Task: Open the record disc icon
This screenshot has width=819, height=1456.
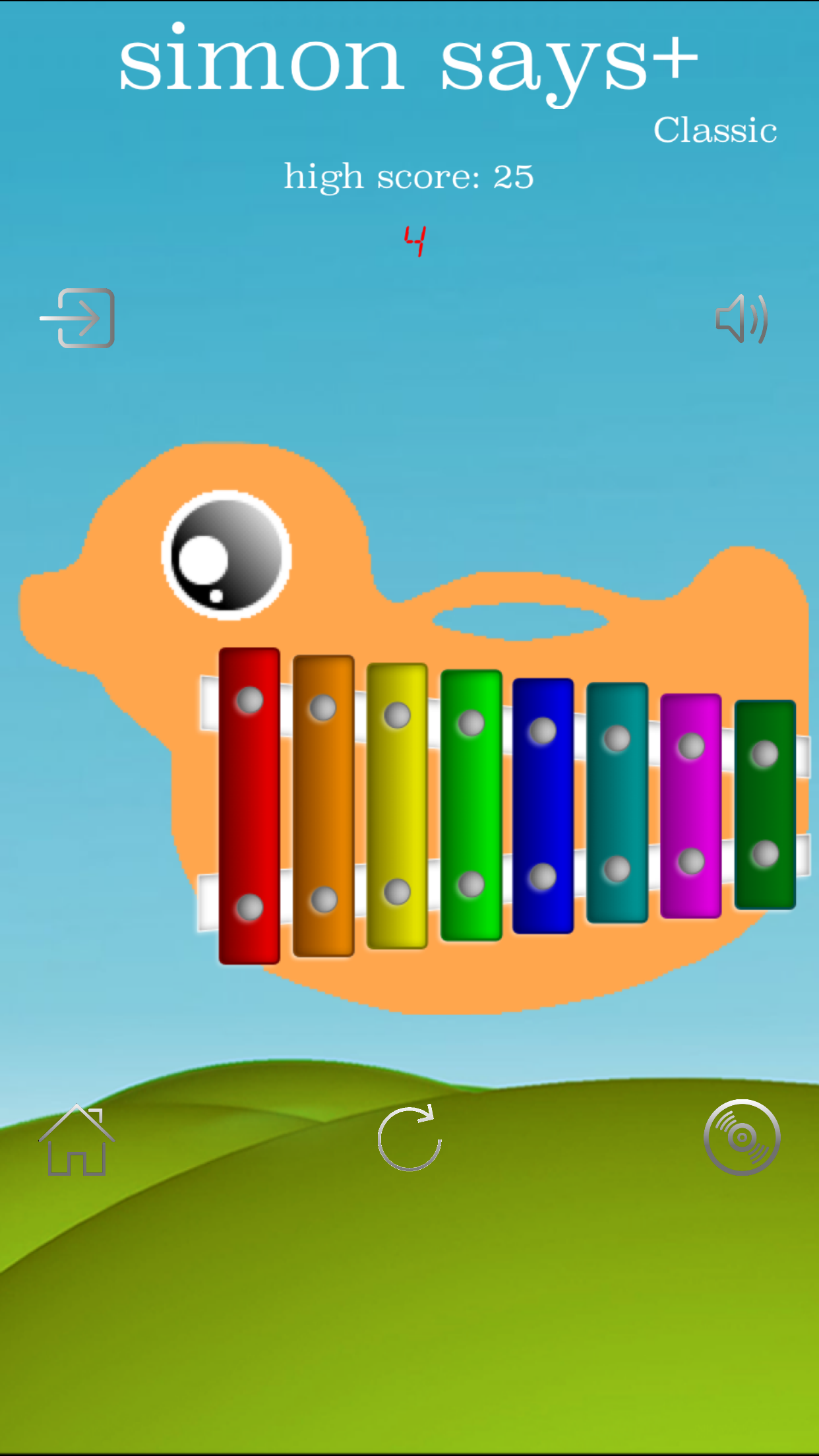Action: point(742,1137)
